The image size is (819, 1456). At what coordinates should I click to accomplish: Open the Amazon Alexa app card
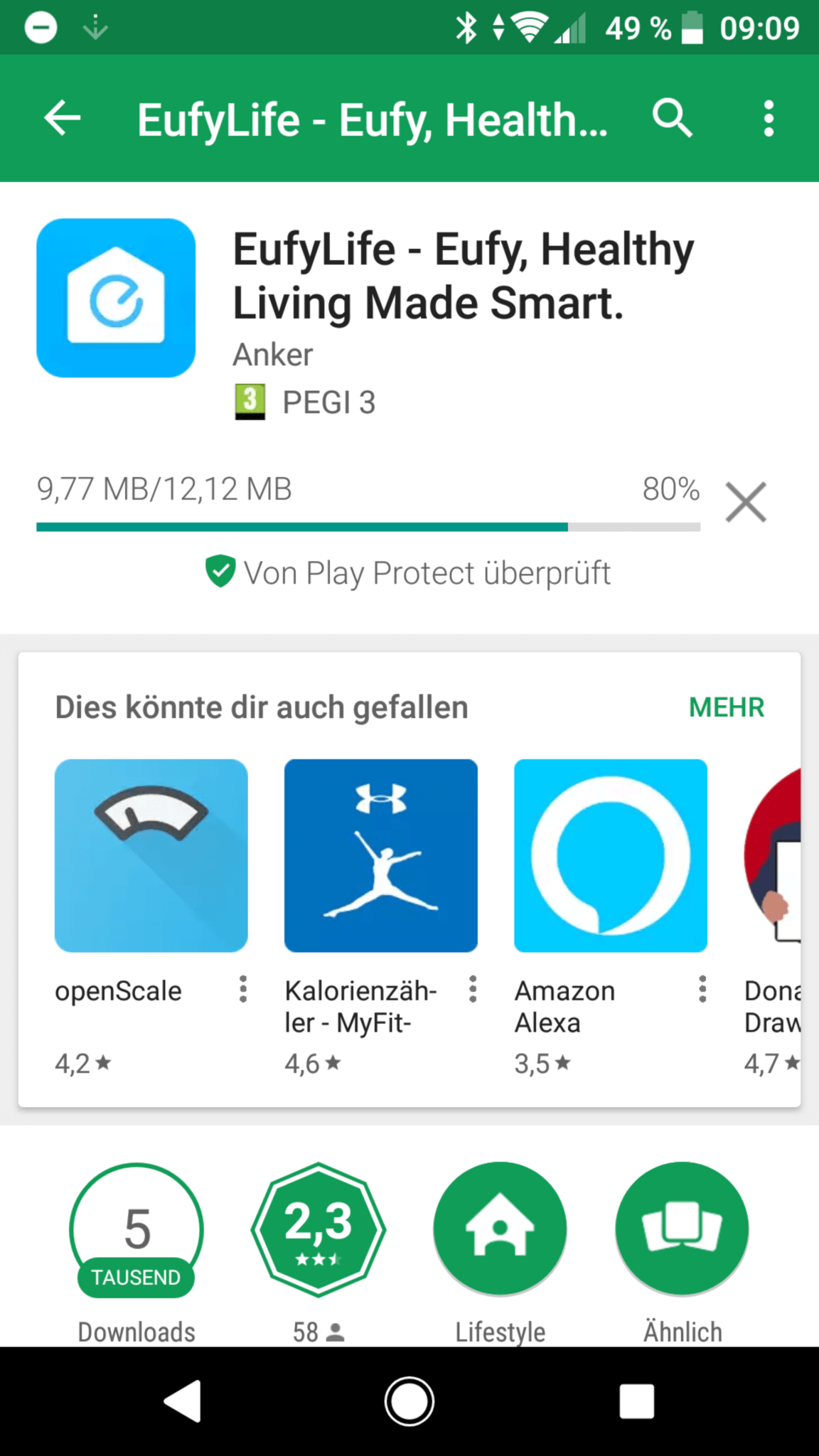(610, 856)
